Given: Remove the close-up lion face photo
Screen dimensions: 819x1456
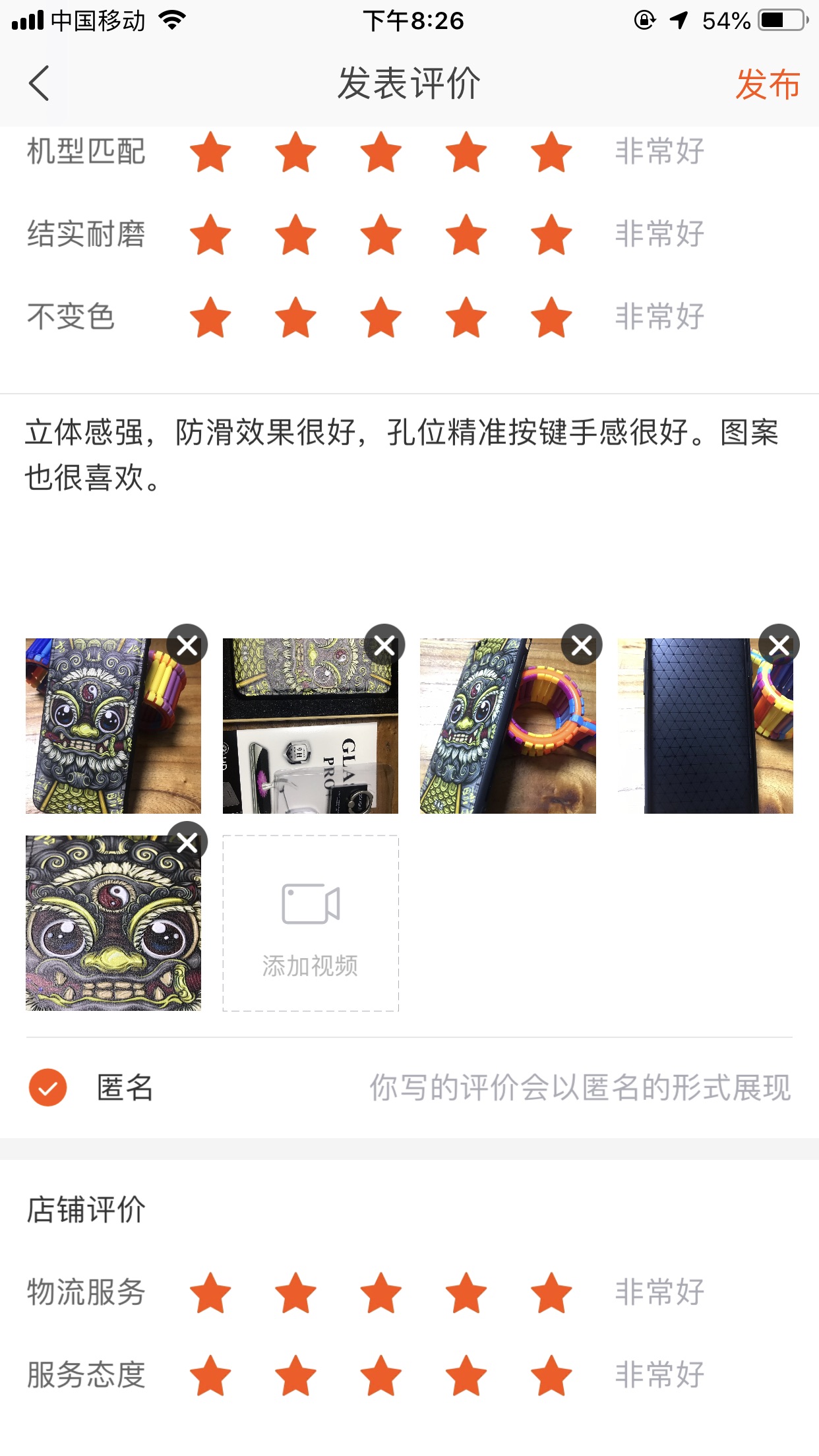Looking at the screenshot, I should 187,842.
